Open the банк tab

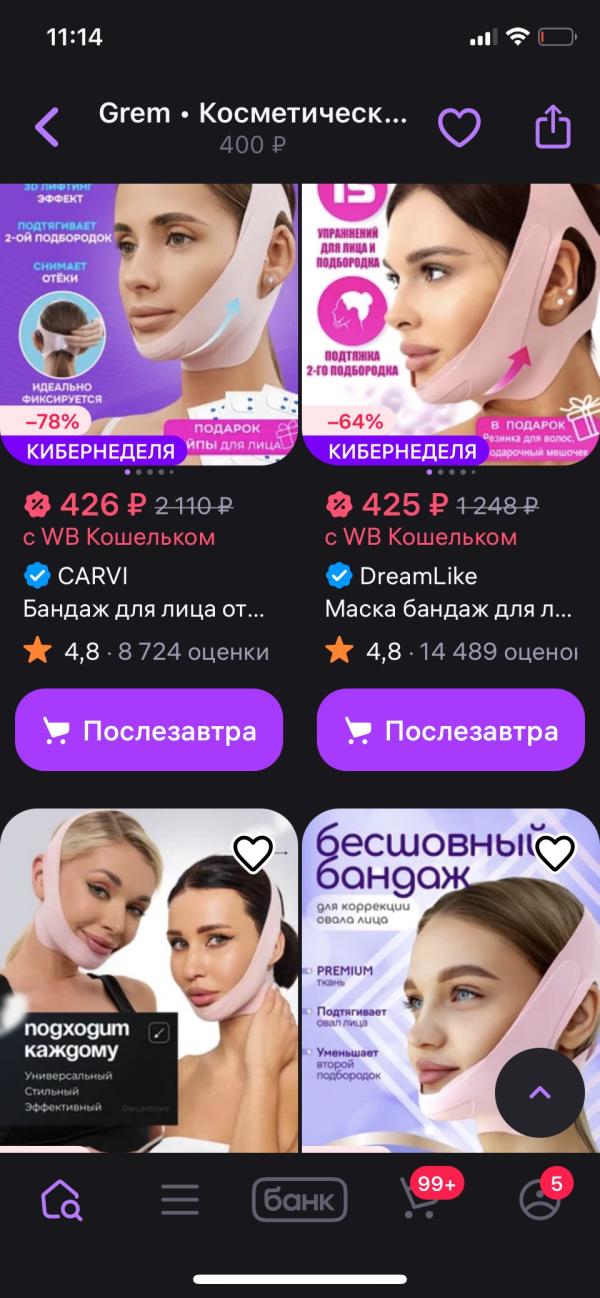click(x=299, y=1199)
